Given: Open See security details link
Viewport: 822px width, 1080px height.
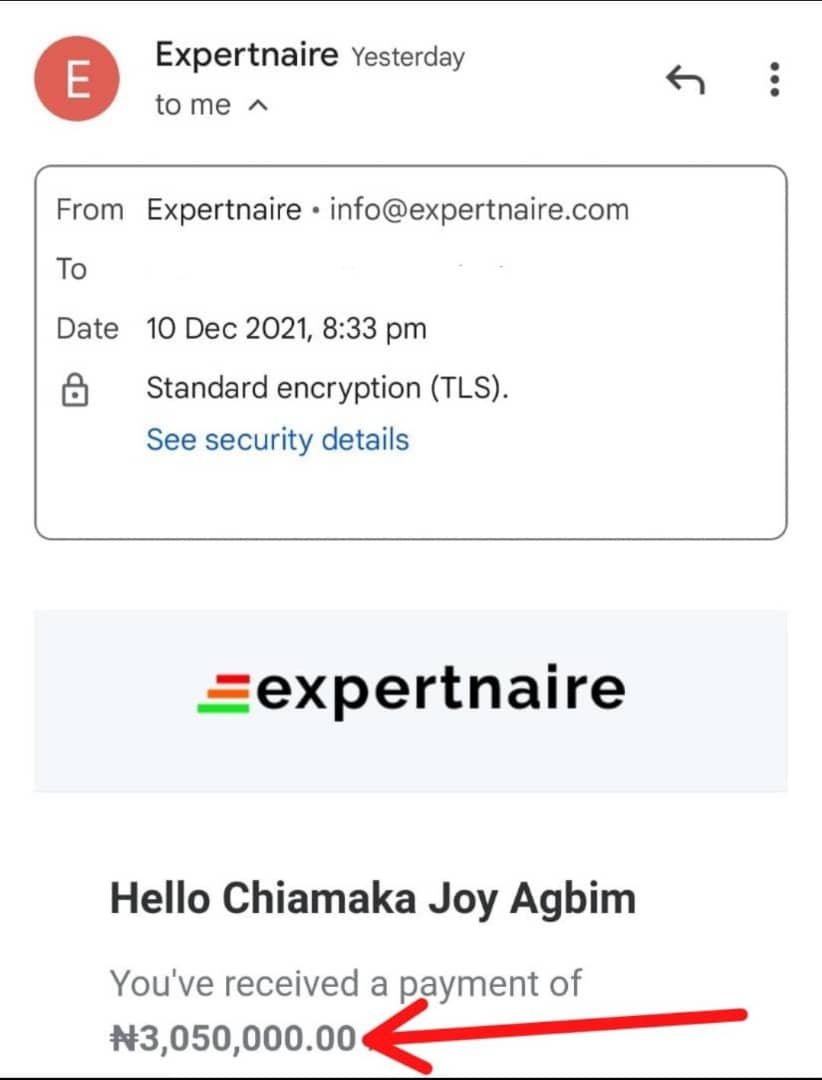Looking at the screenshot, I should (278, 439).
